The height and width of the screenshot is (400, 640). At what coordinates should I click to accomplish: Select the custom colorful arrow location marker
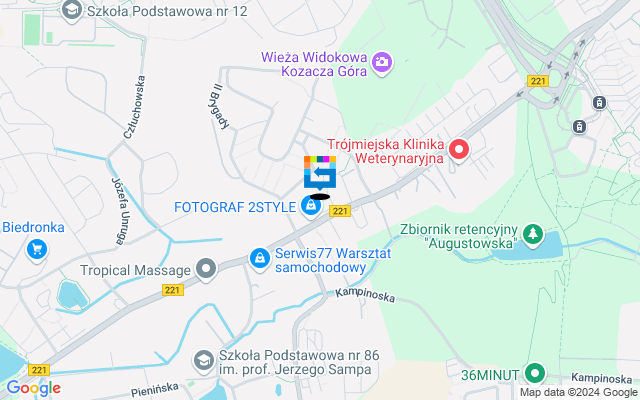pos(320,174)
